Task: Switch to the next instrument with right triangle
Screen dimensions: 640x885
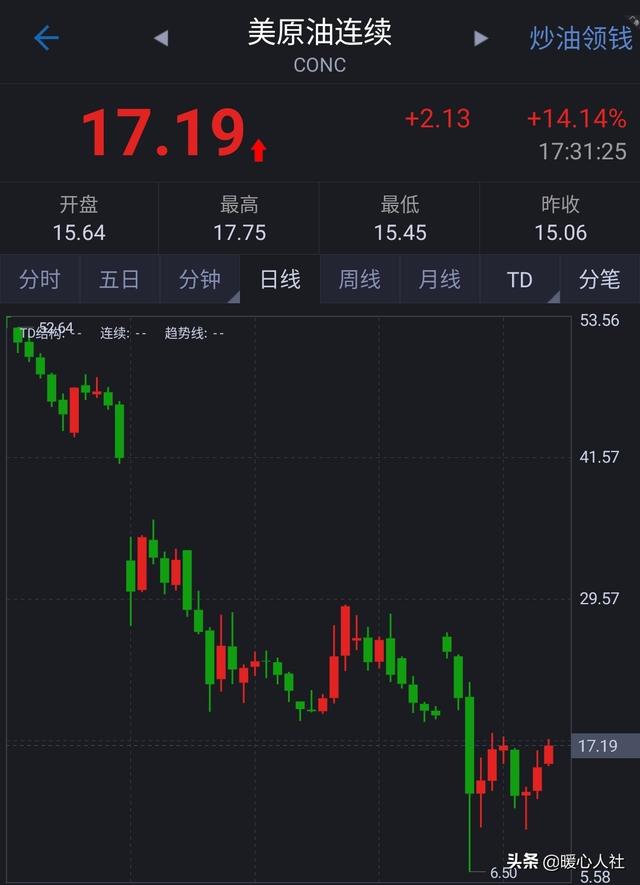Action: click(481, 39)
